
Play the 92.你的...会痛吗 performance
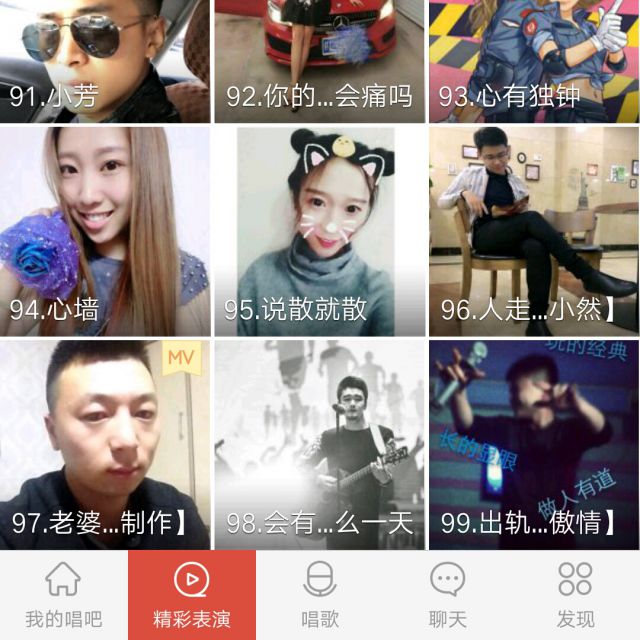pyautogui.click(x=319, y=60)
